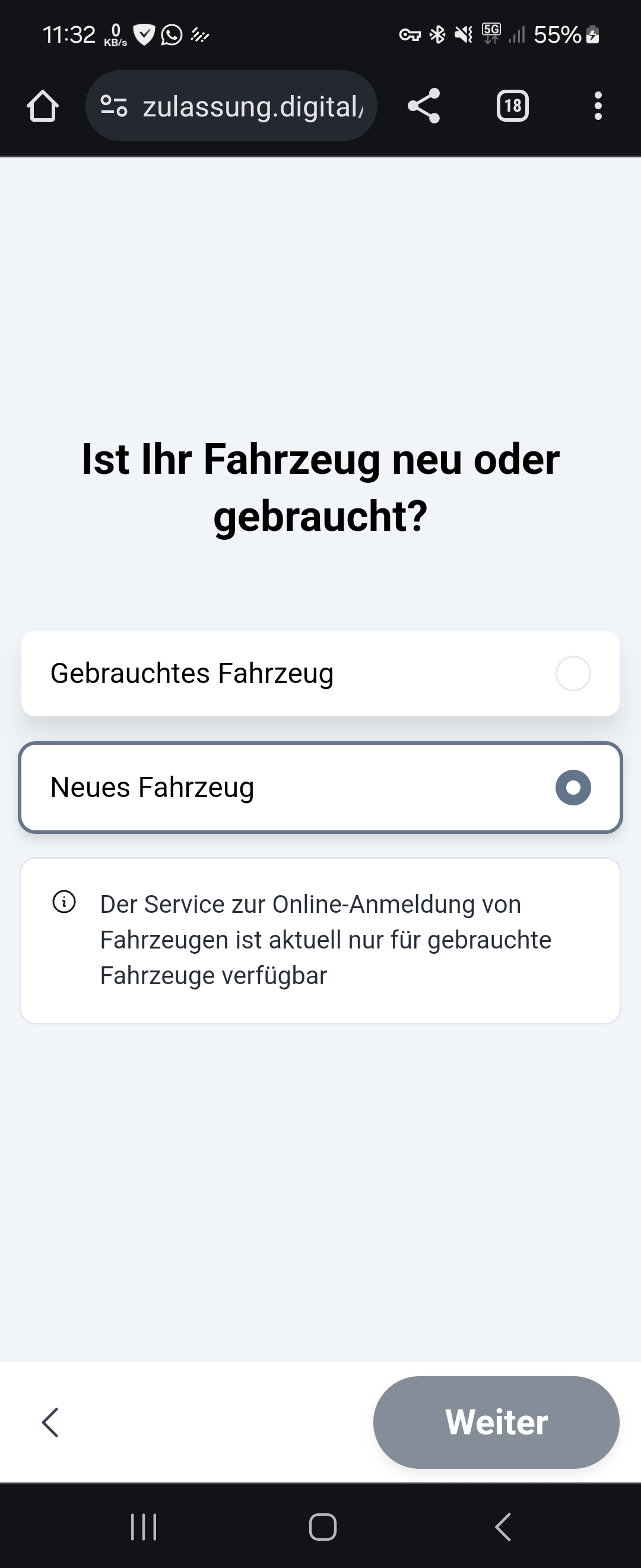Tap the Weiter button
The width and height of the screenshot is (641, 1568).
(496, 1422)
